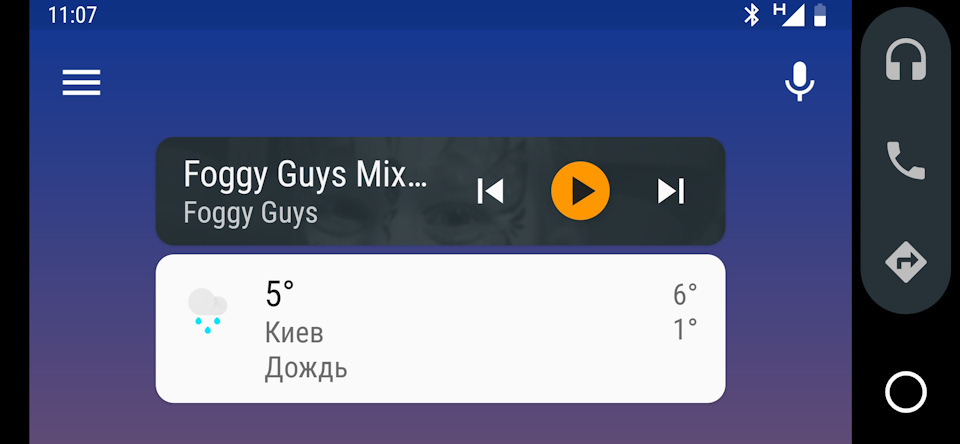Open the navigation directions section
This screenshot has width=960, height=444.
pyautogui.click(x=906, y=262)
